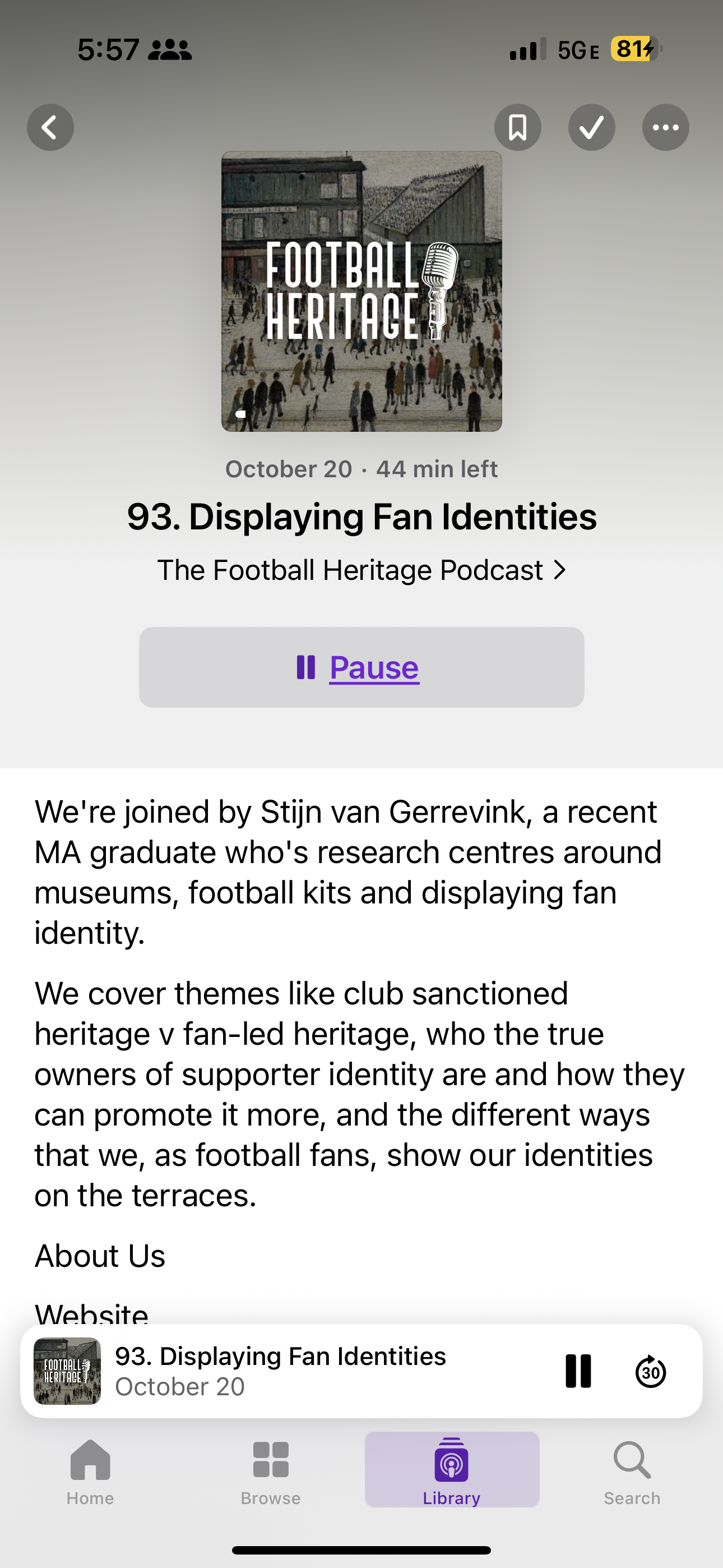Switch to the Browse tab
The image size is (723, 1568).
point(271,1470)
